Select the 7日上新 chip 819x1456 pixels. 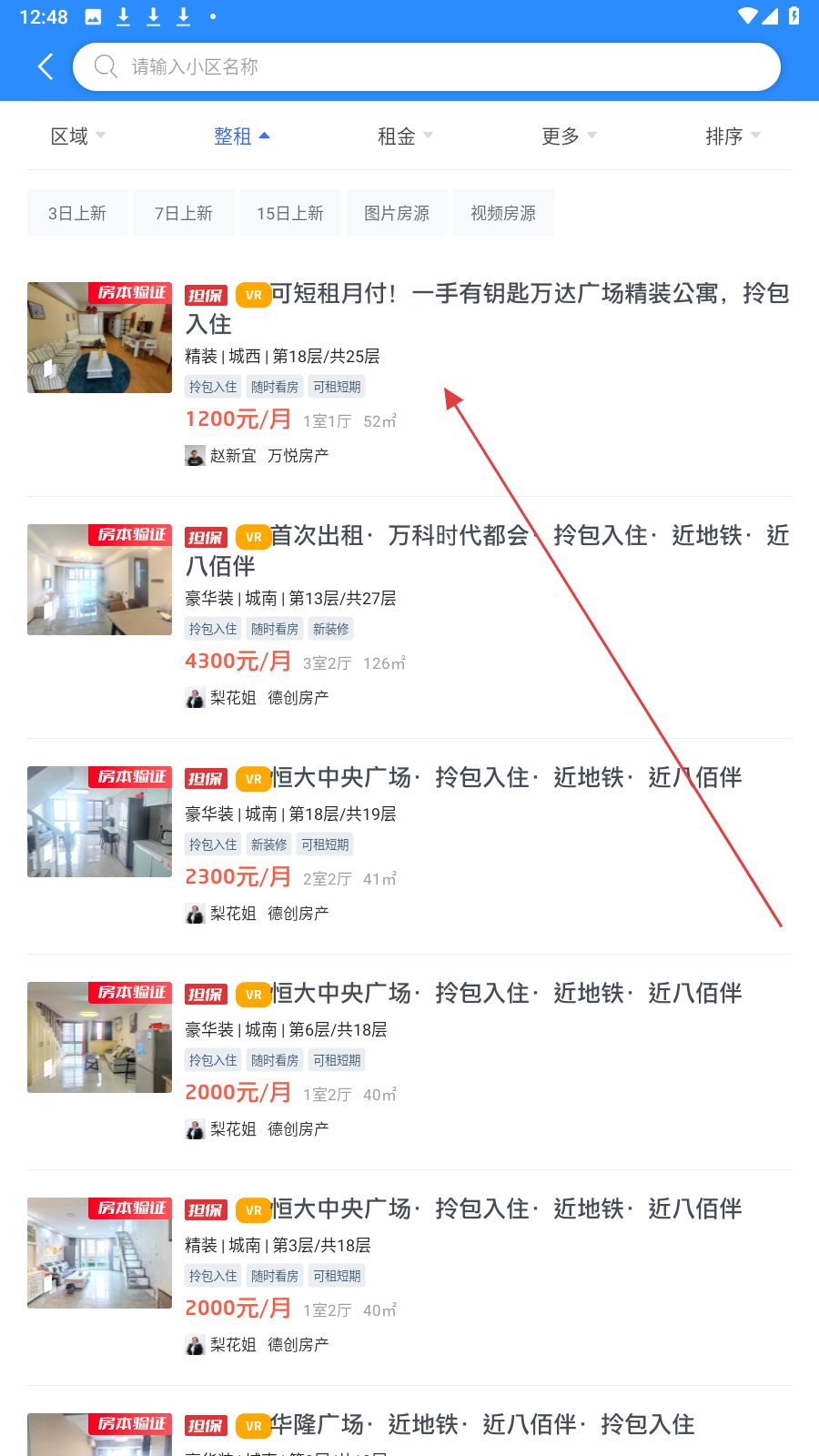[184, 213]
